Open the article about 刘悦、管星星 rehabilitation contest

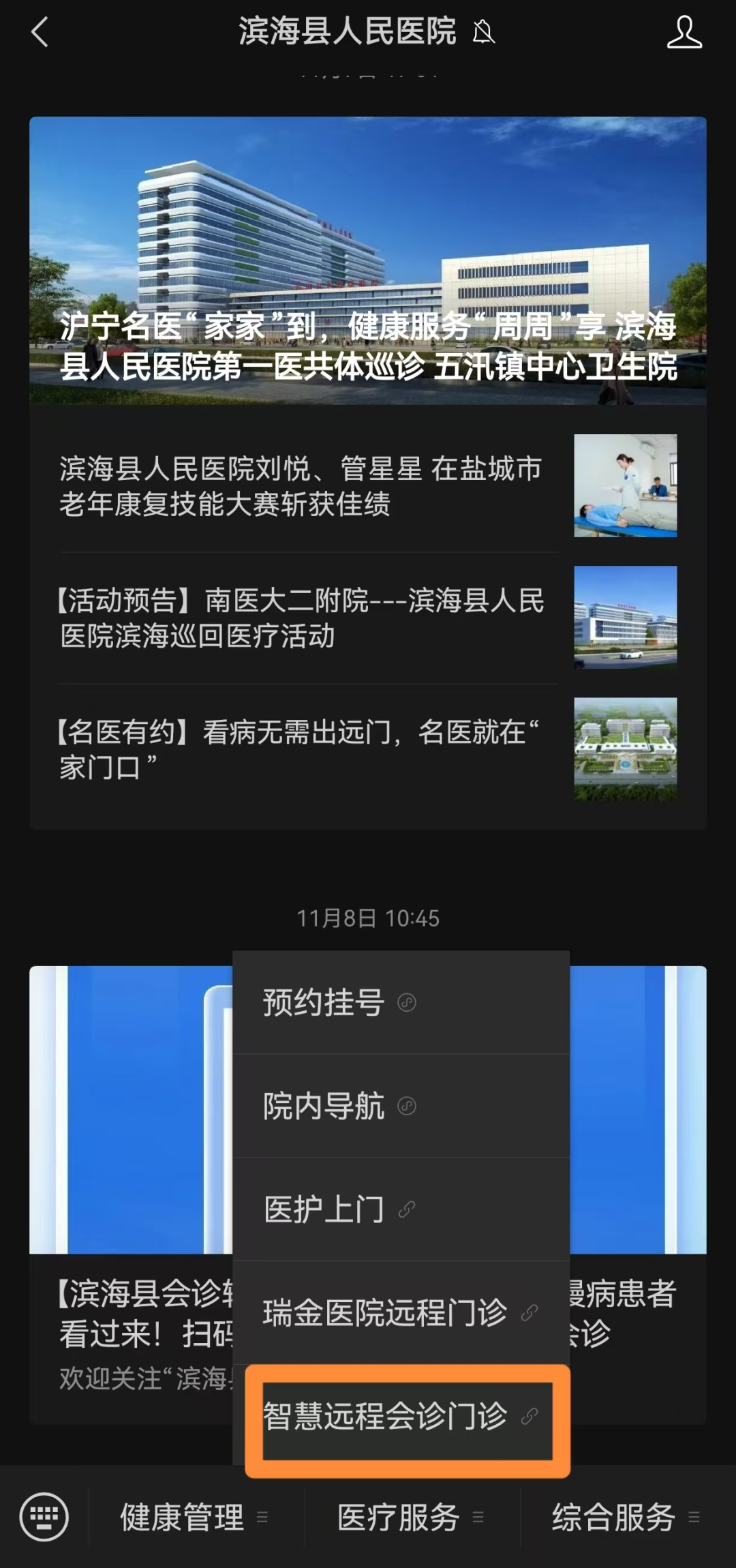tap(368, 486)
